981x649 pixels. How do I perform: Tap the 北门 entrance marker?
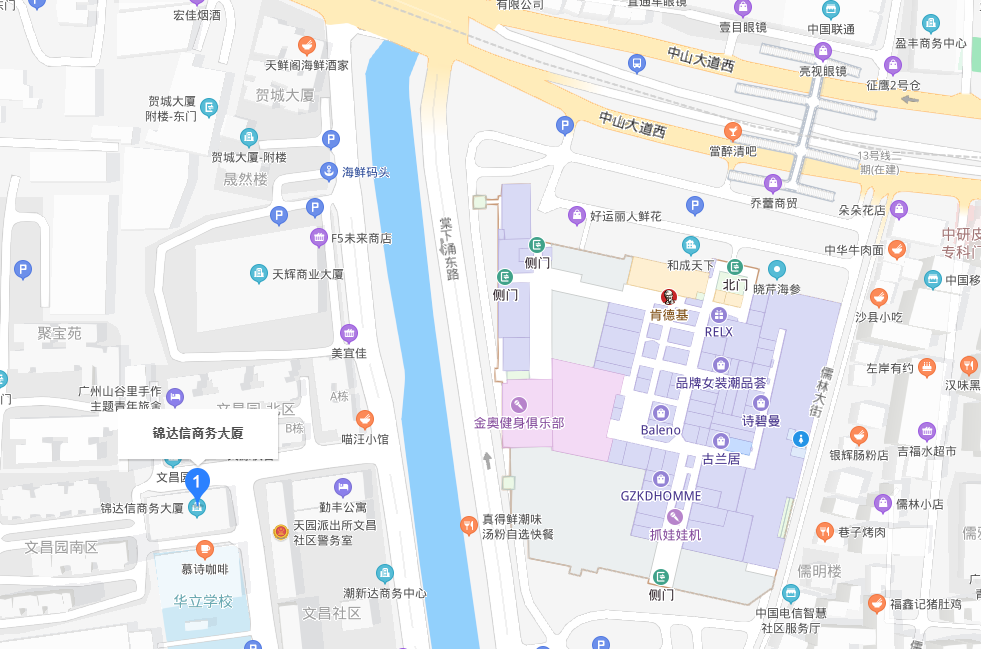point(735,267)
